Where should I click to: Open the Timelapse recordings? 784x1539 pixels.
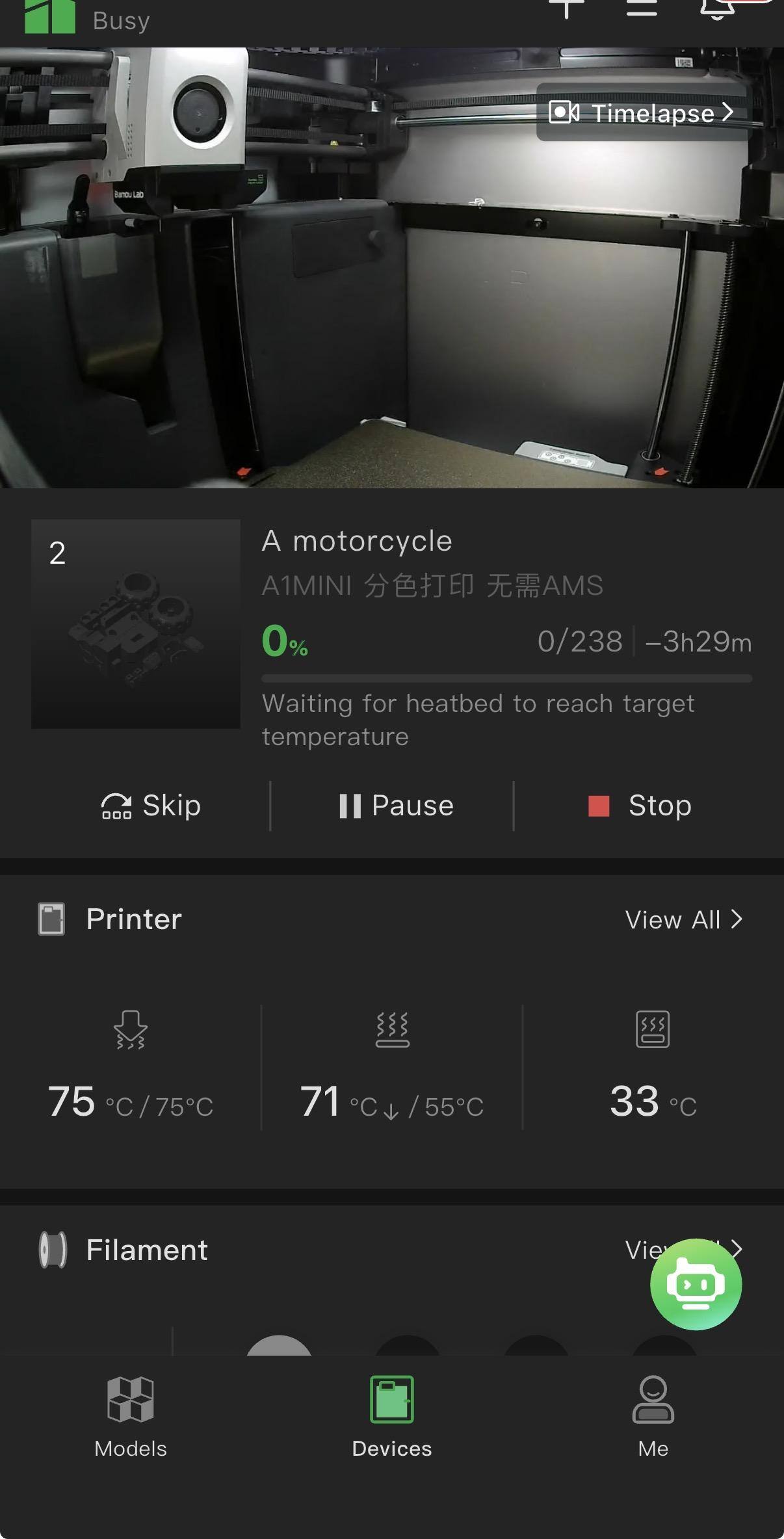pyautogui.click(x=642, y=113)
